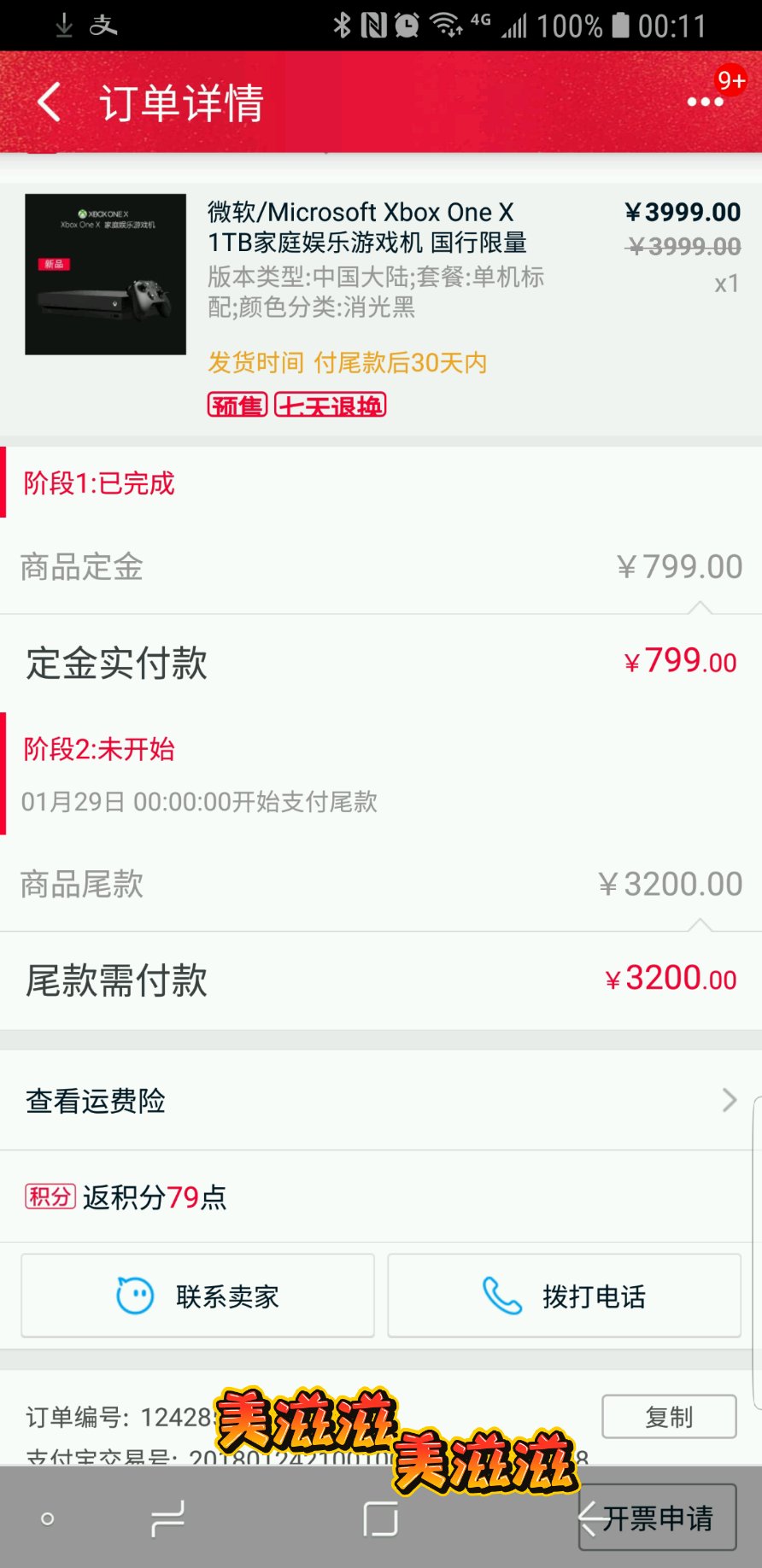Call the seller via 拨打电话
Image resolution: width=762 pixels, height=1568 pixels.
click(x=564, y=1296)
